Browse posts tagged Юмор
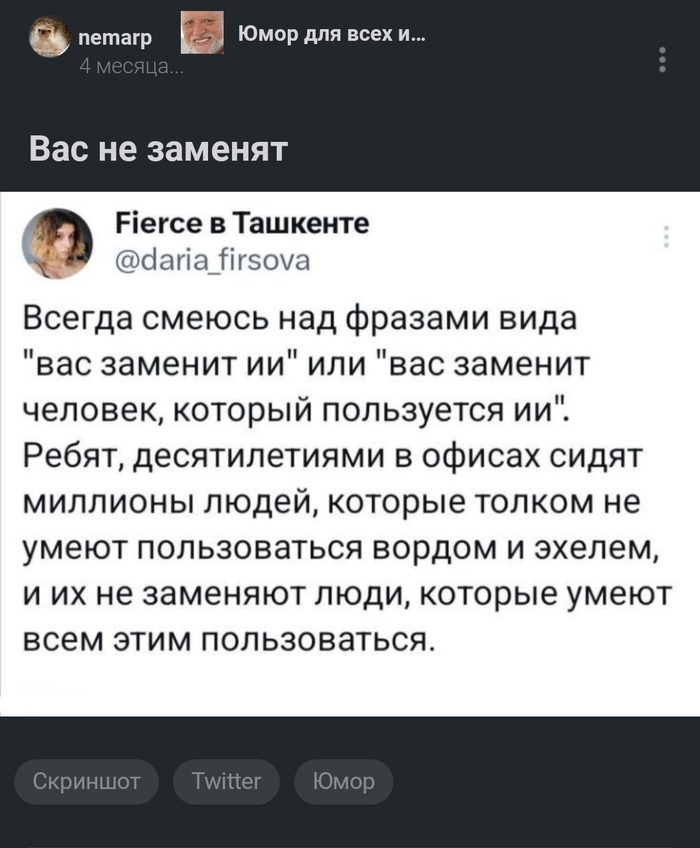700x848 pixels. point(343,781)
